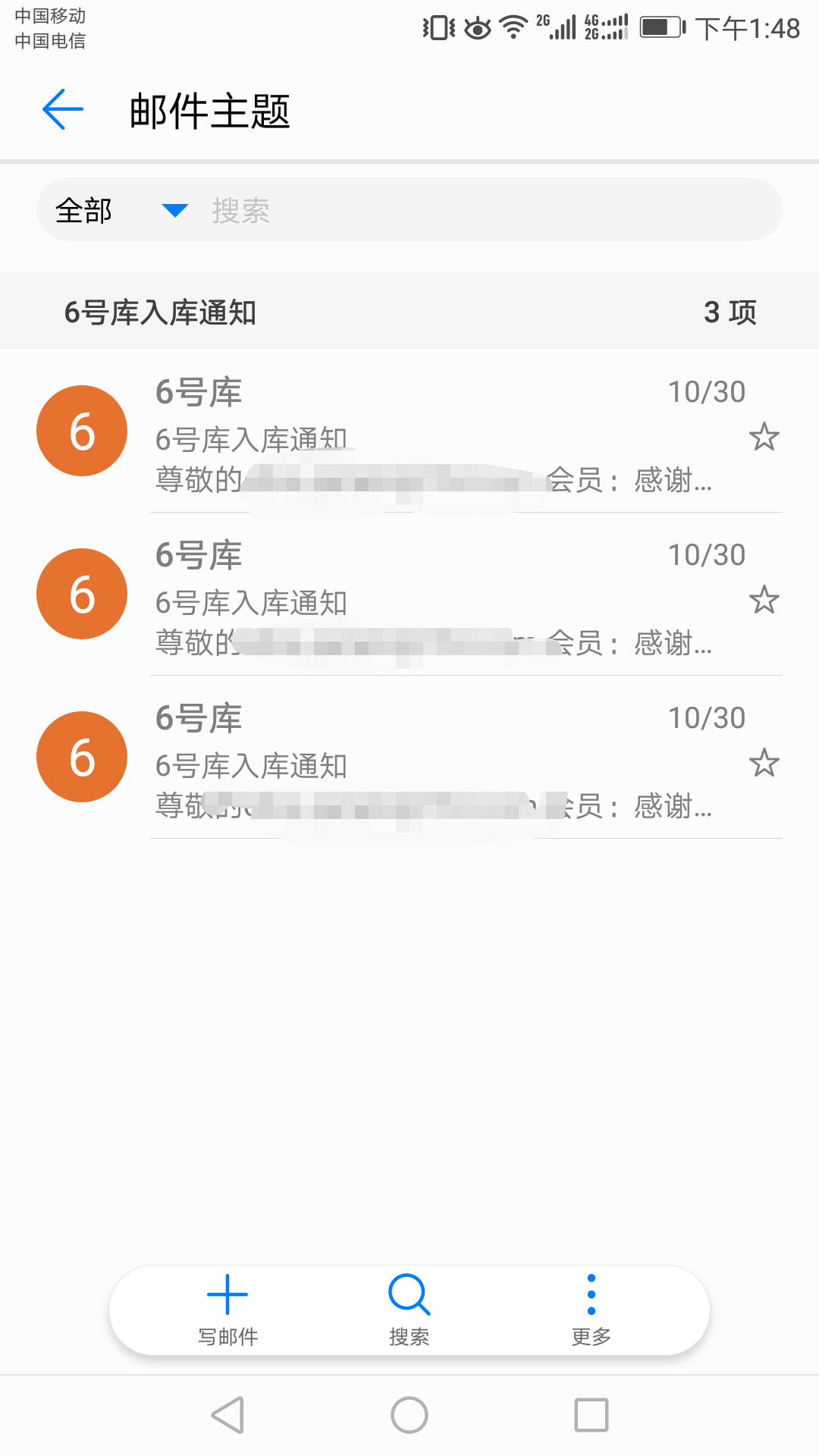
Task: Open 搜索 in the bottom toolbar
Action: (x=409, y=1310)
